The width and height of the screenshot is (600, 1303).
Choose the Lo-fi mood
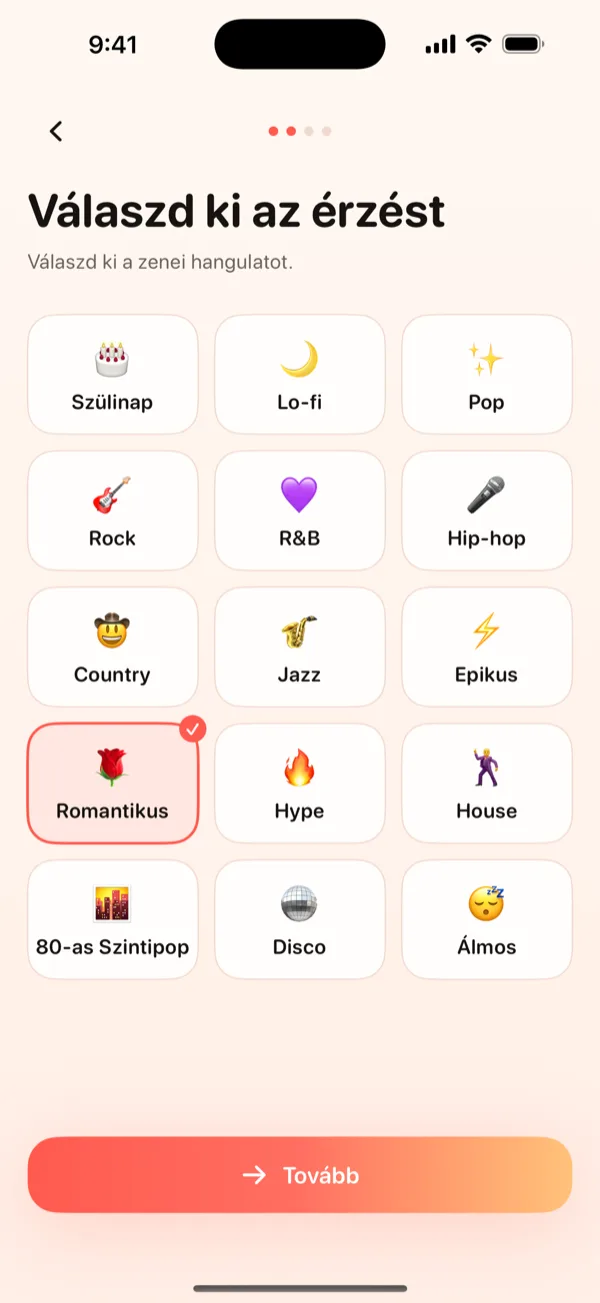pos(300,374)
